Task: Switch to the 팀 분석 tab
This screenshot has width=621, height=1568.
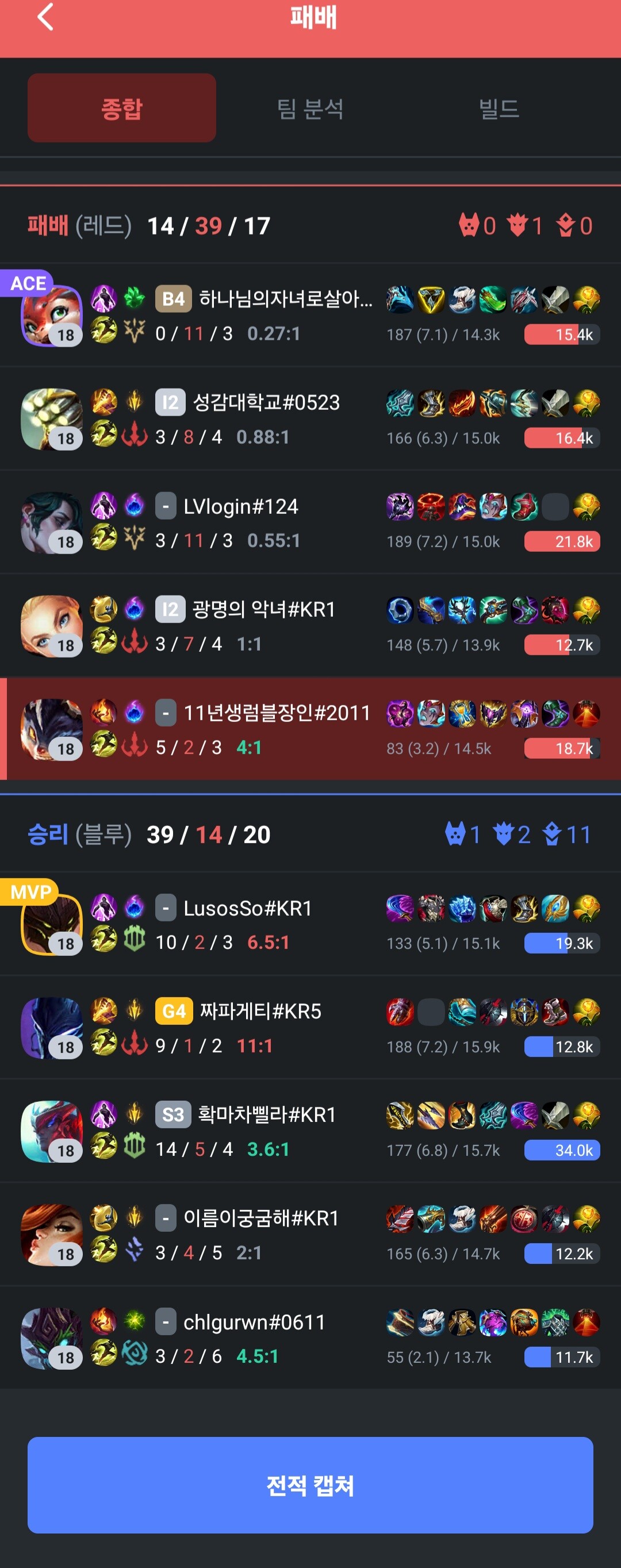Action: [x=310, y=109]
